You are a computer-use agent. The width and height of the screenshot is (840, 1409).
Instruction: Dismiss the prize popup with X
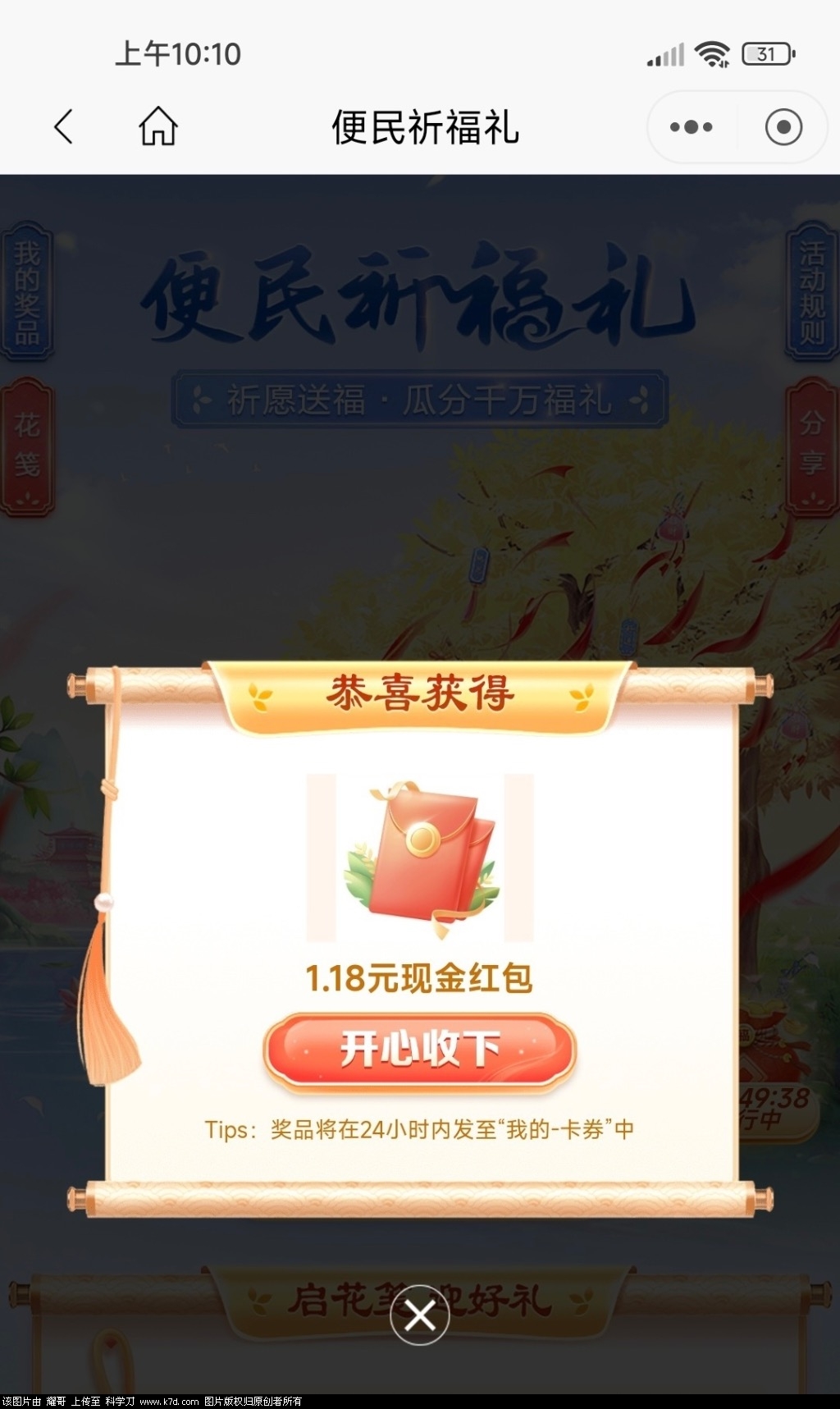(420, 1315)
